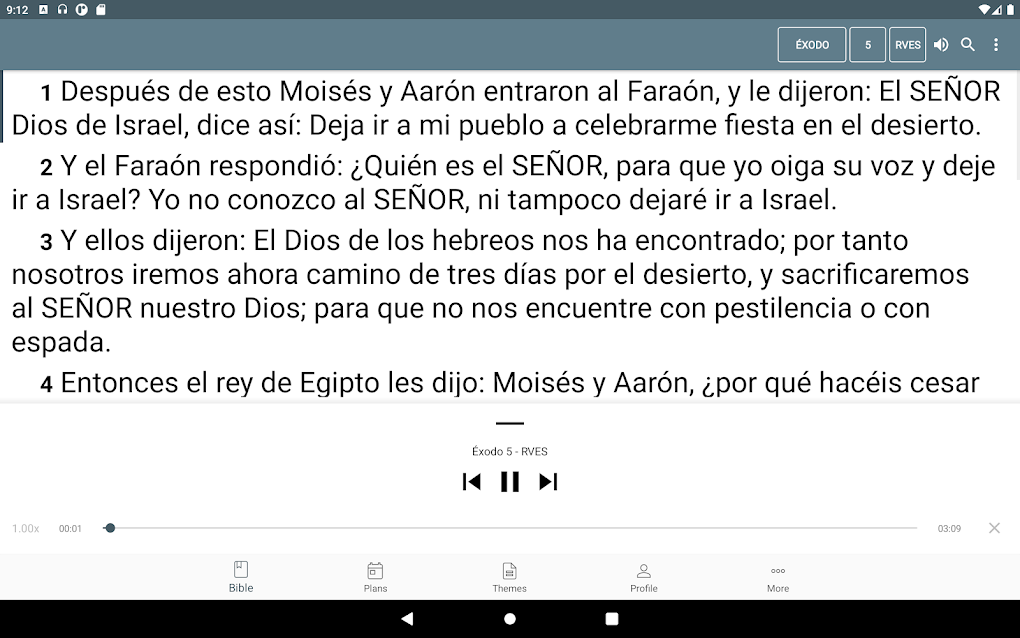This screenshot has width=1020, height=638.
Task: Pause the audio playback
Action: click(x=510, y=482)
